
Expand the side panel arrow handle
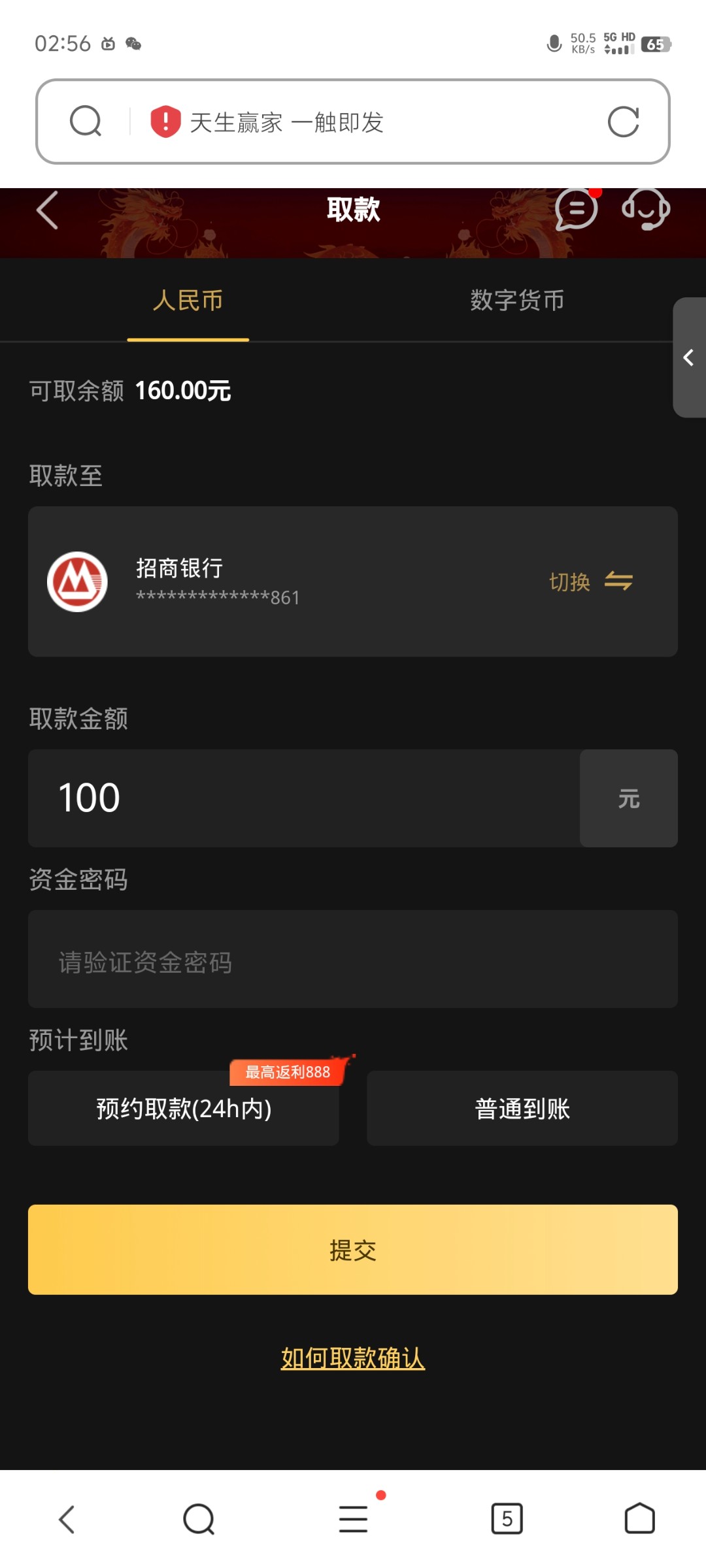point(689,357)
